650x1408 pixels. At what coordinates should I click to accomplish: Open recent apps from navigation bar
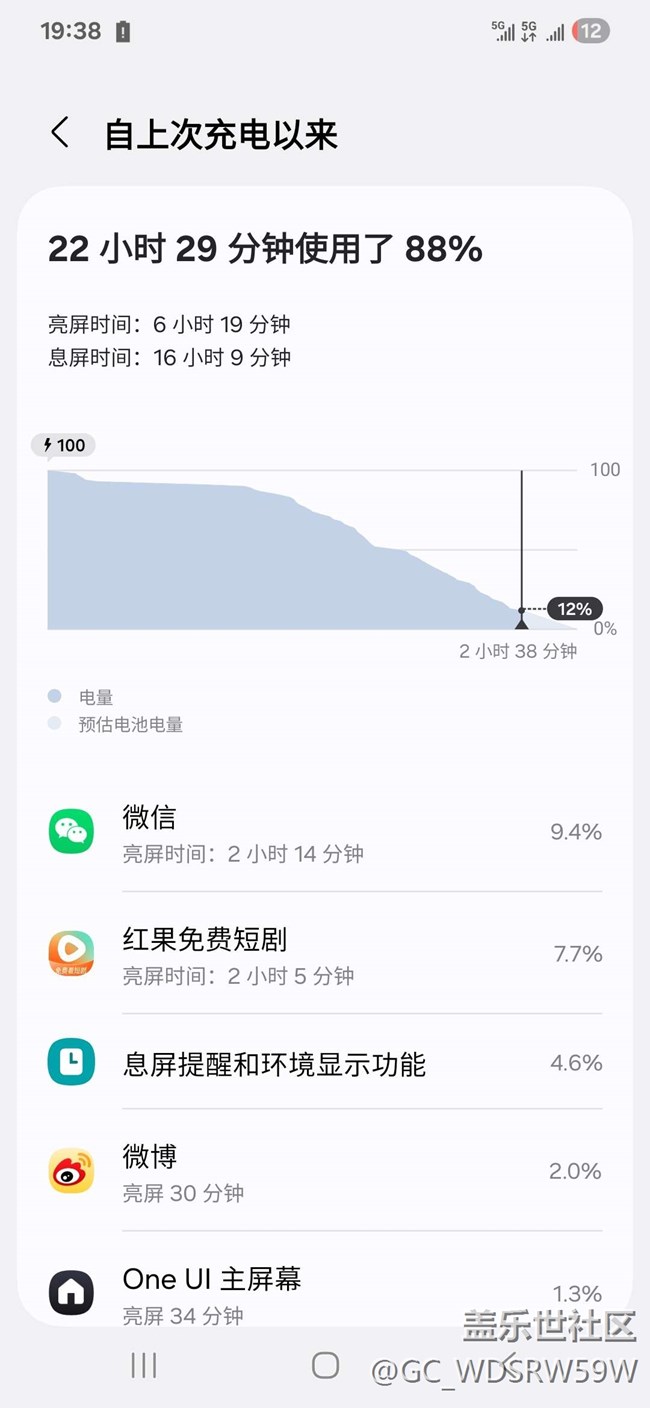144,1366
